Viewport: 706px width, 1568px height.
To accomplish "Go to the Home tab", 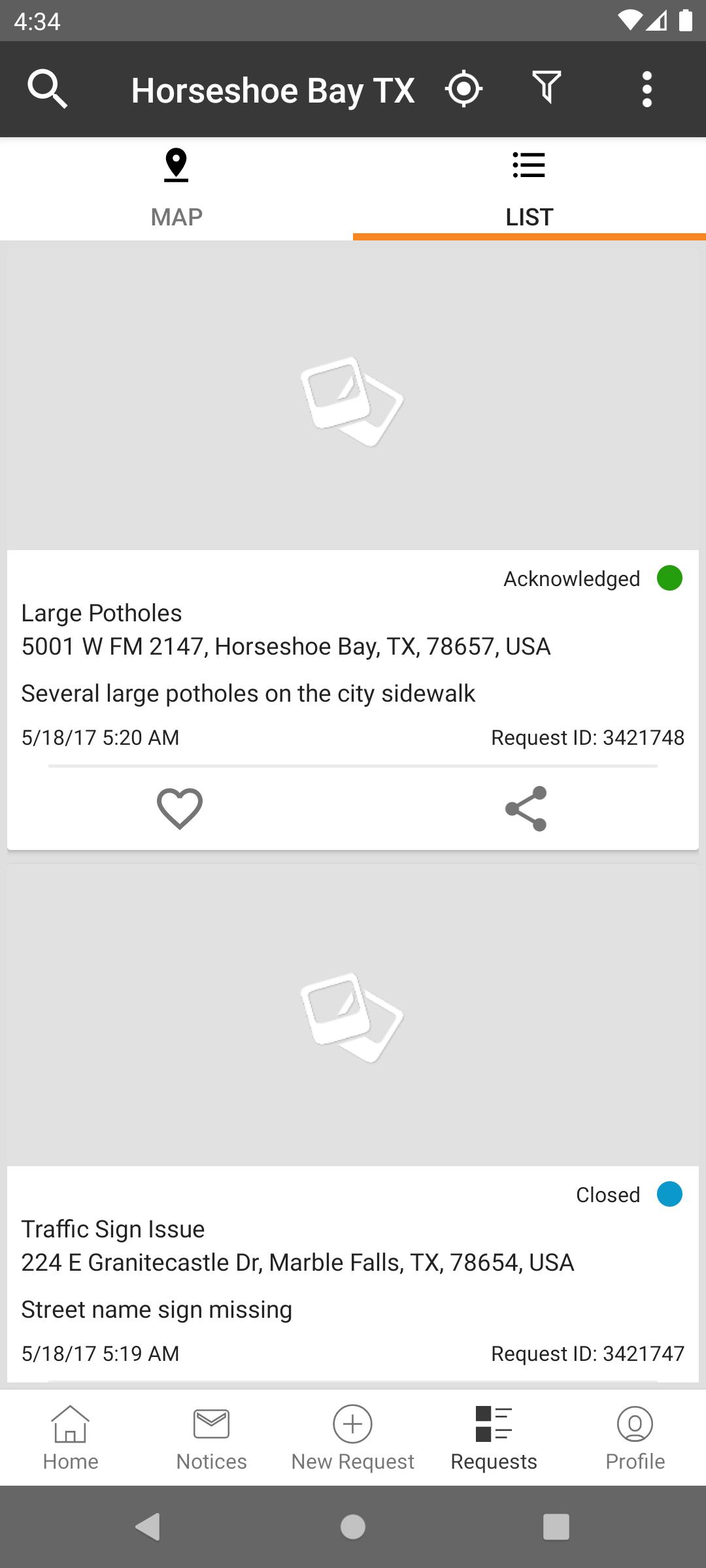I will pos(71,1437).
